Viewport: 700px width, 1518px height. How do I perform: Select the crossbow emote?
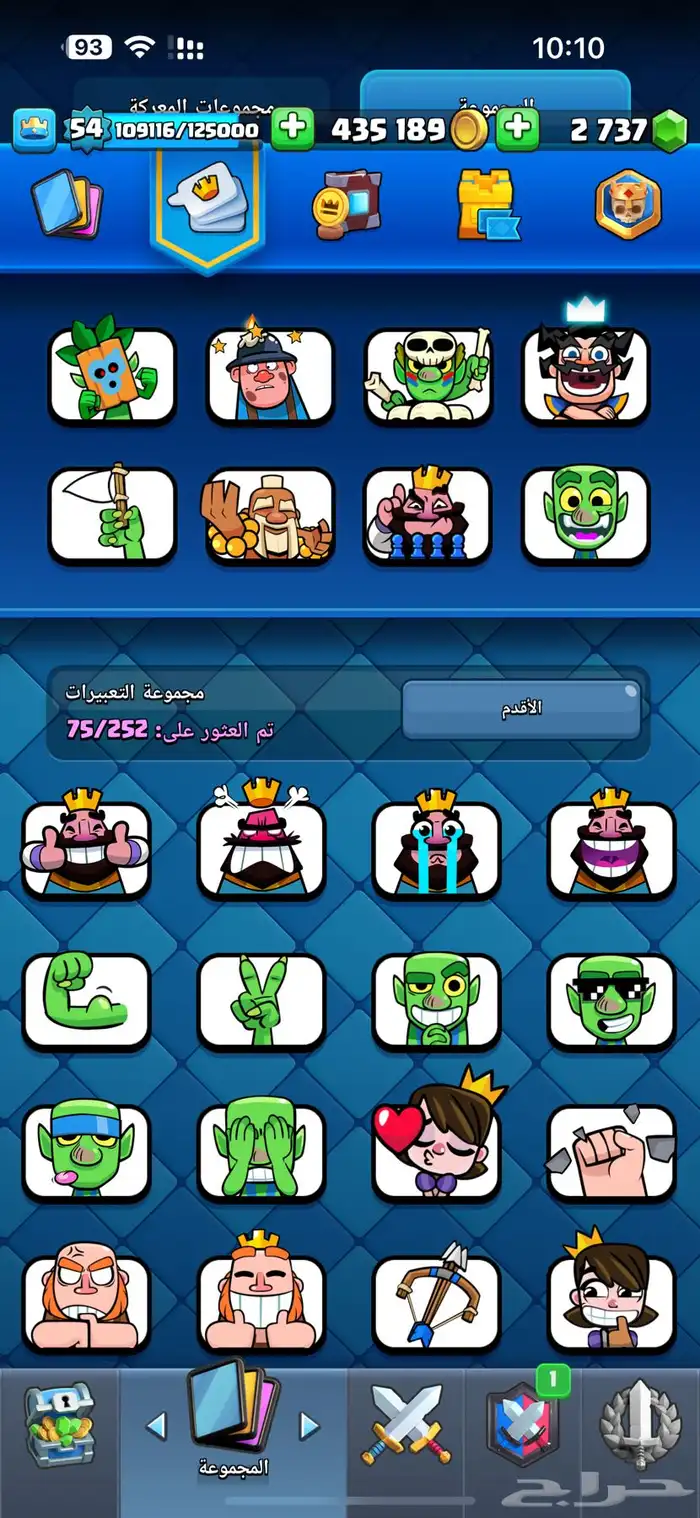point(436,1302)
